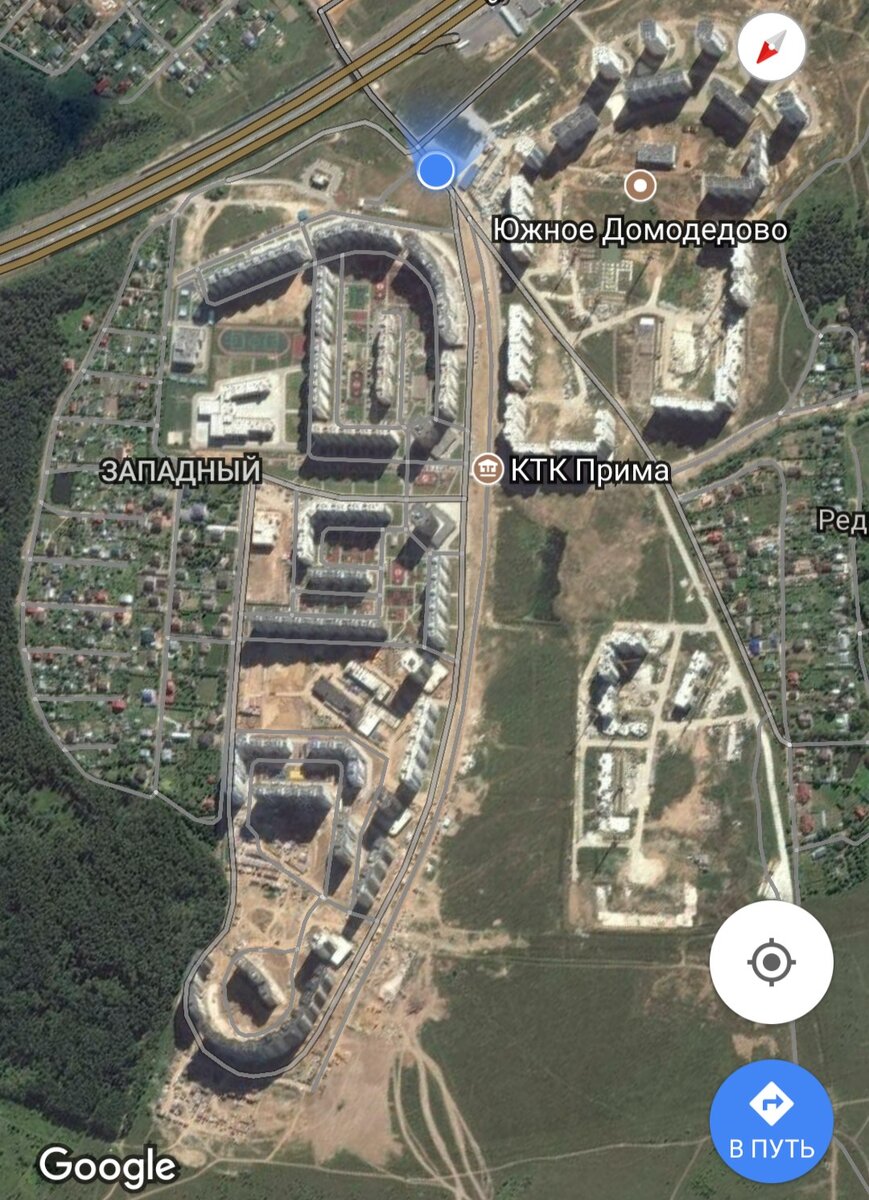Center map on my current location
The height and width of the screenshot is (1200, 869).
click(x=771, y=962)
